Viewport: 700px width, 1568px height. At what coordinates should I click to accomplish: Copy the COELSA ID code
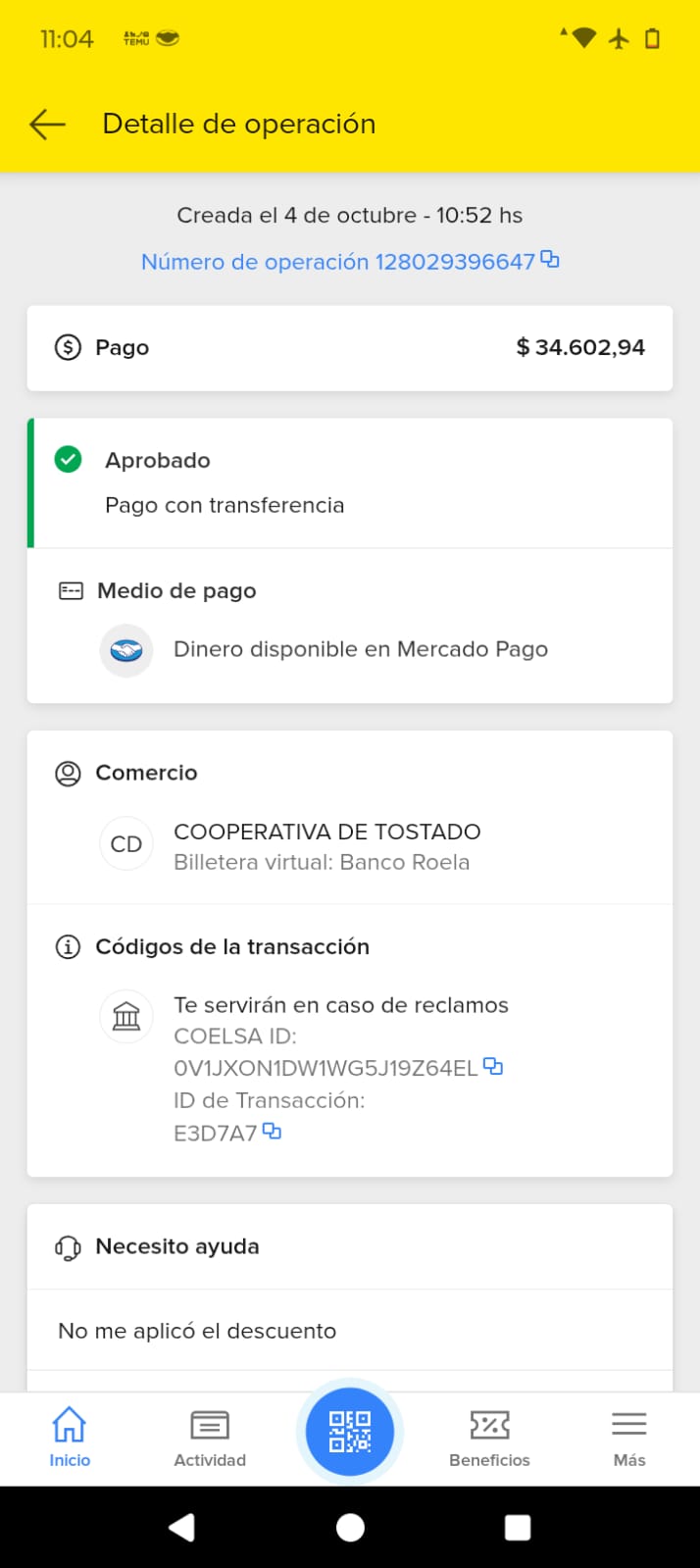[x=493, y=1066]
